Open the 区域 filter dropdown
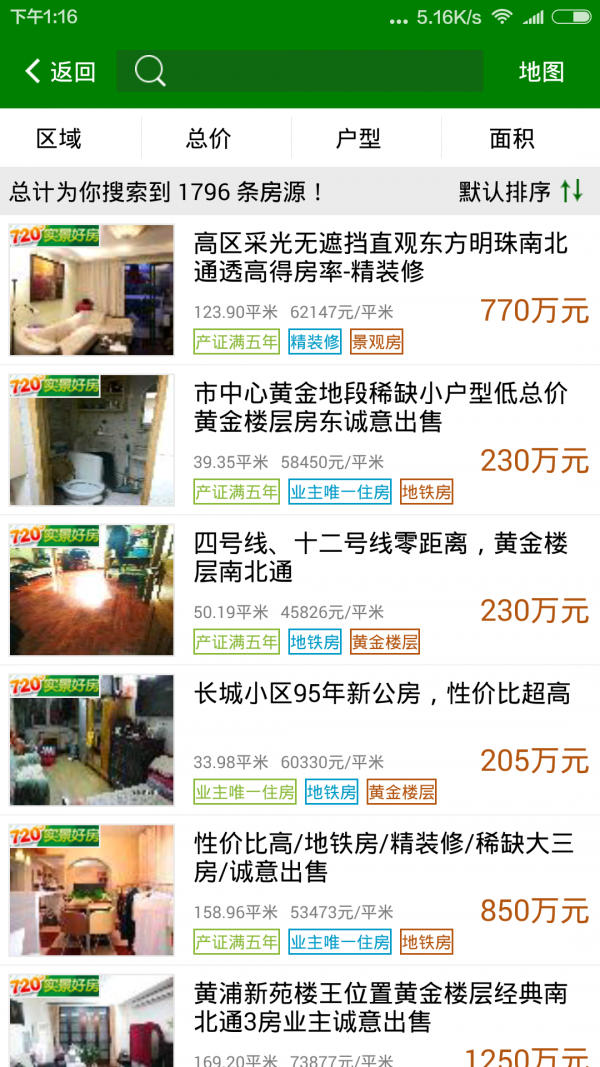Screen dimensions: 600x1067 pyautogui.click(x=59, y=139)
